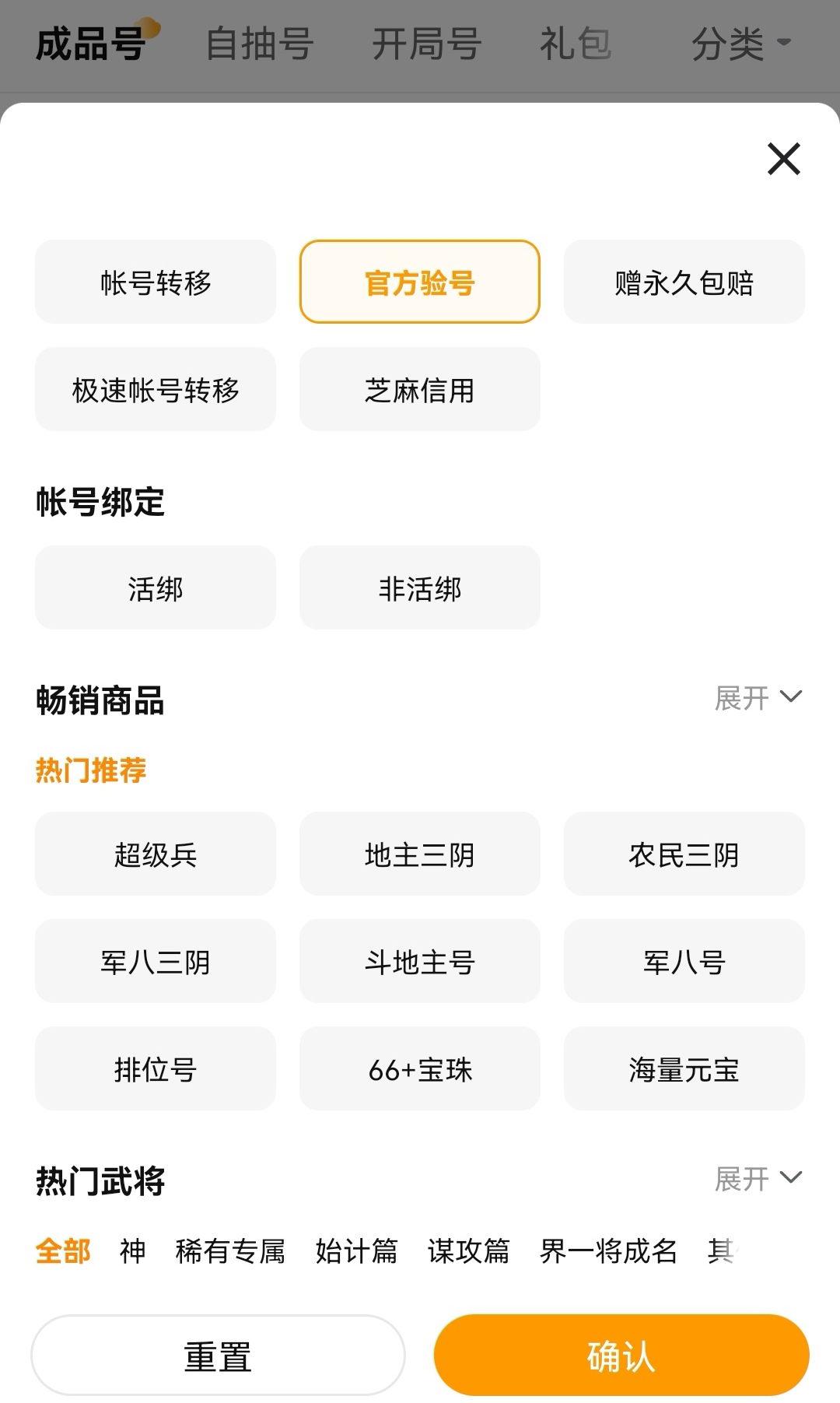Image resolution: width=840 pixels, height=1403 pixels.
Task: Filter by 海量元宝
Action: (x=684, y=1068)
